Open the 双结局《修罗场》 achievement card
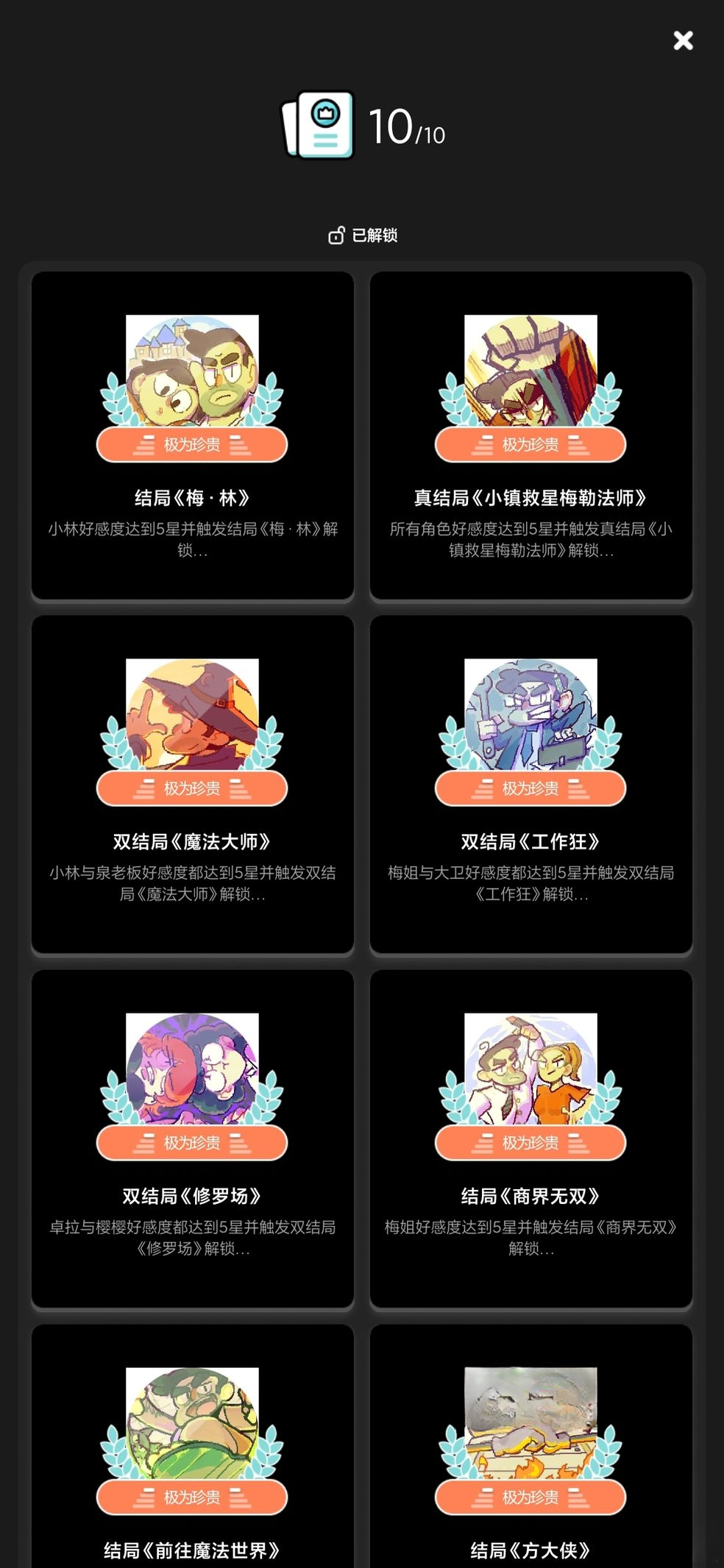 [x=193, y=1138]
